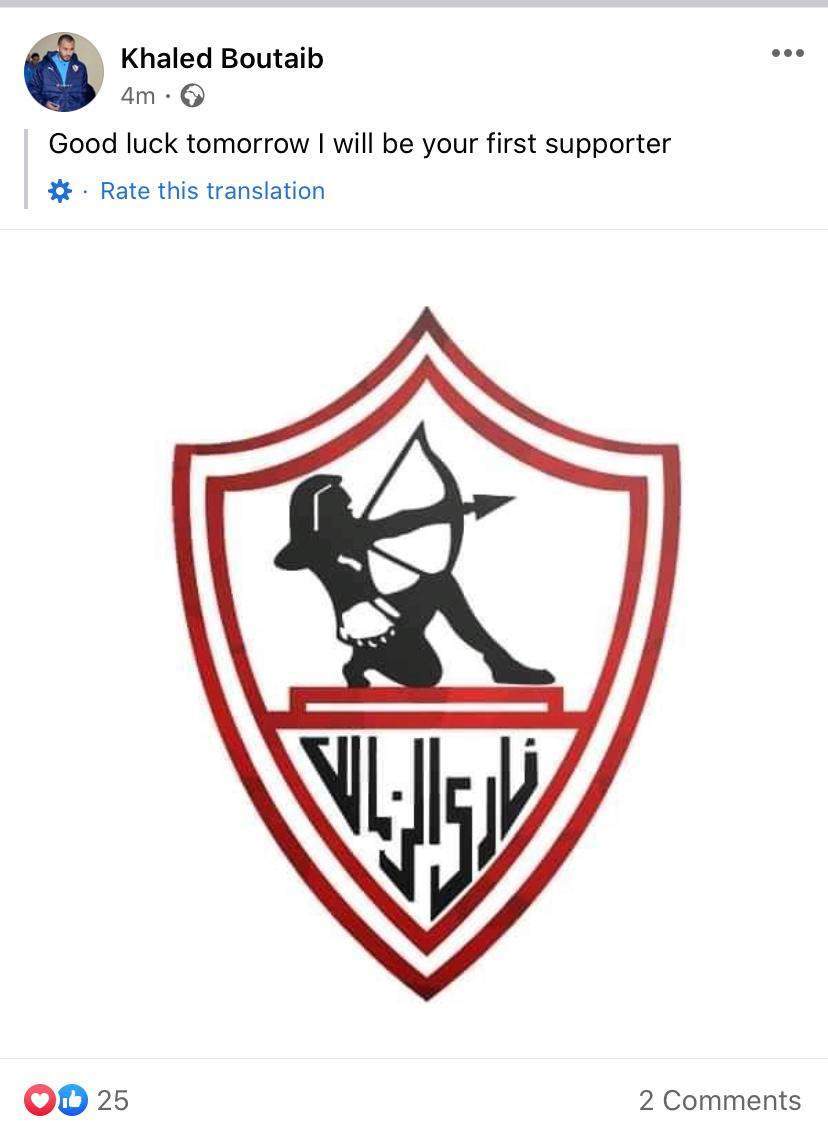Image resolution: width=828 pixels, height=1126 pixels.
Task: Open the posted crest image full screen
Action: tap(426, 652)
